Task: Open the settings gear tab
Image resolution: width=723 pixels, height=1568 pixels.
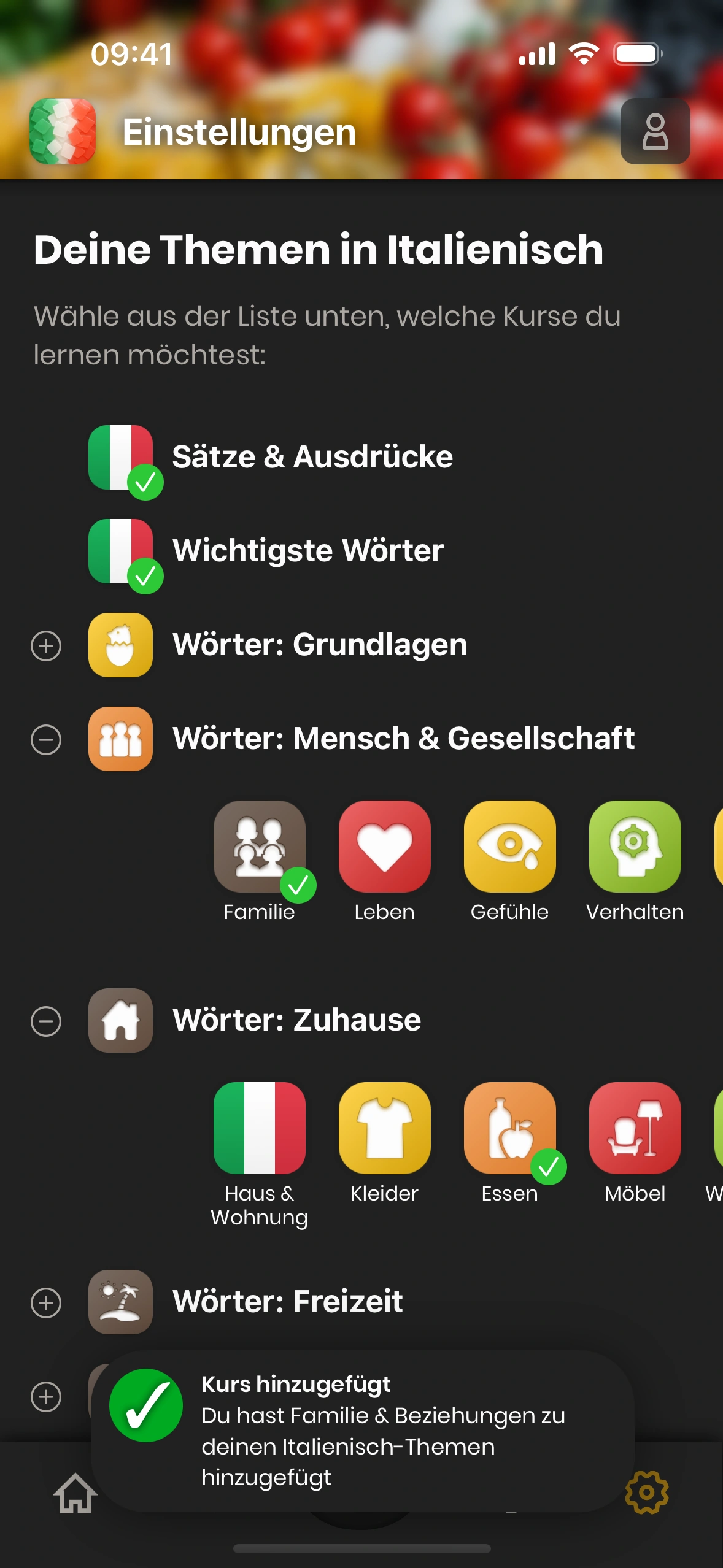Action: [x=647, y=1492]
